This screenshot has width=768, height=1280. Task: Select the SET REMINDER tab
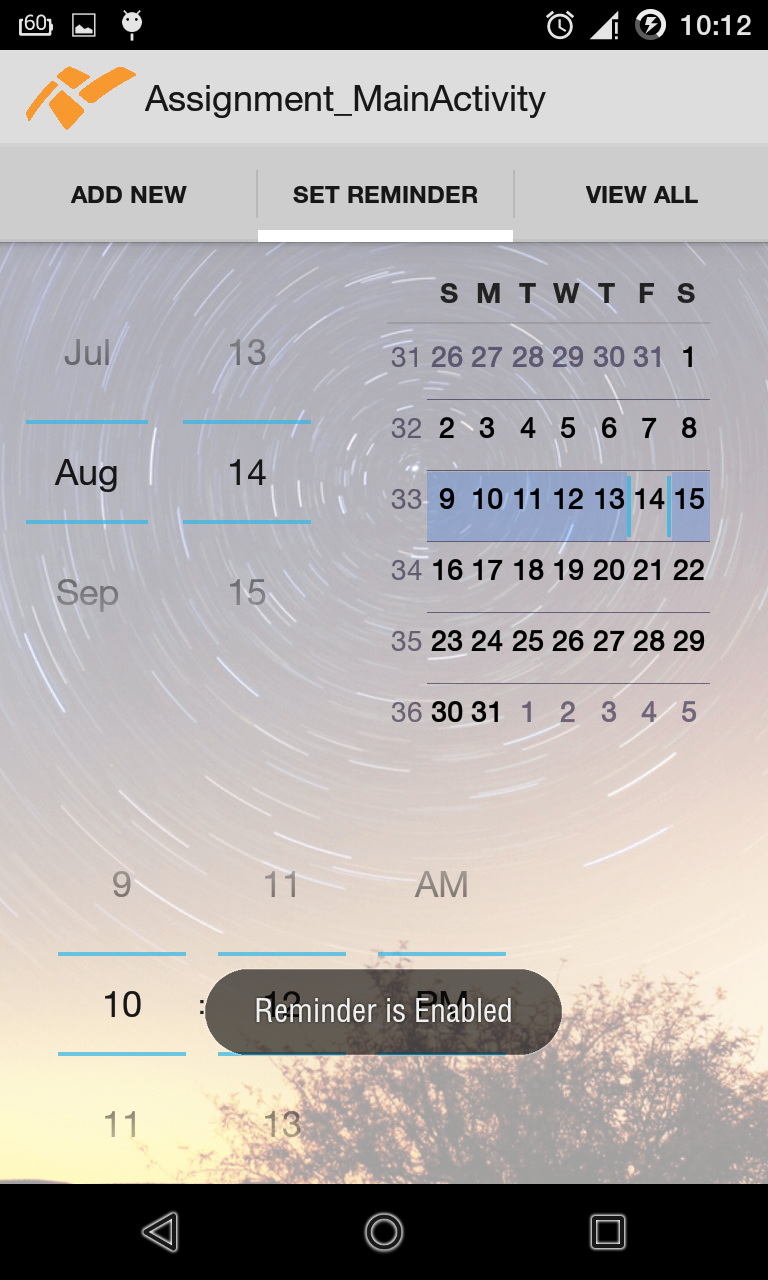click(385, 195)
